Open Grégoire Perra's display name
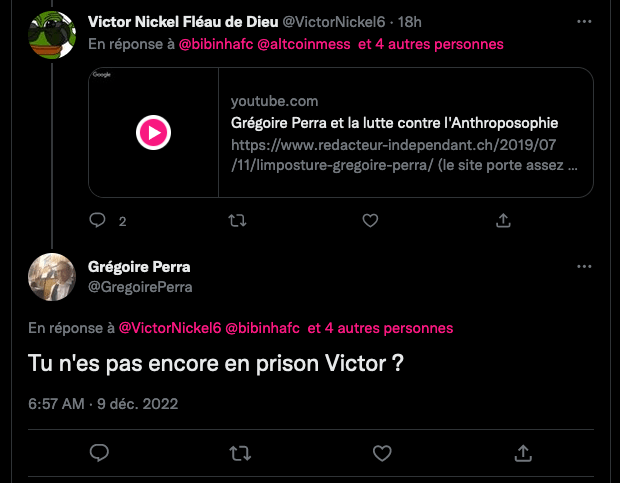620x483 pixels. click(x=139, y=267)
